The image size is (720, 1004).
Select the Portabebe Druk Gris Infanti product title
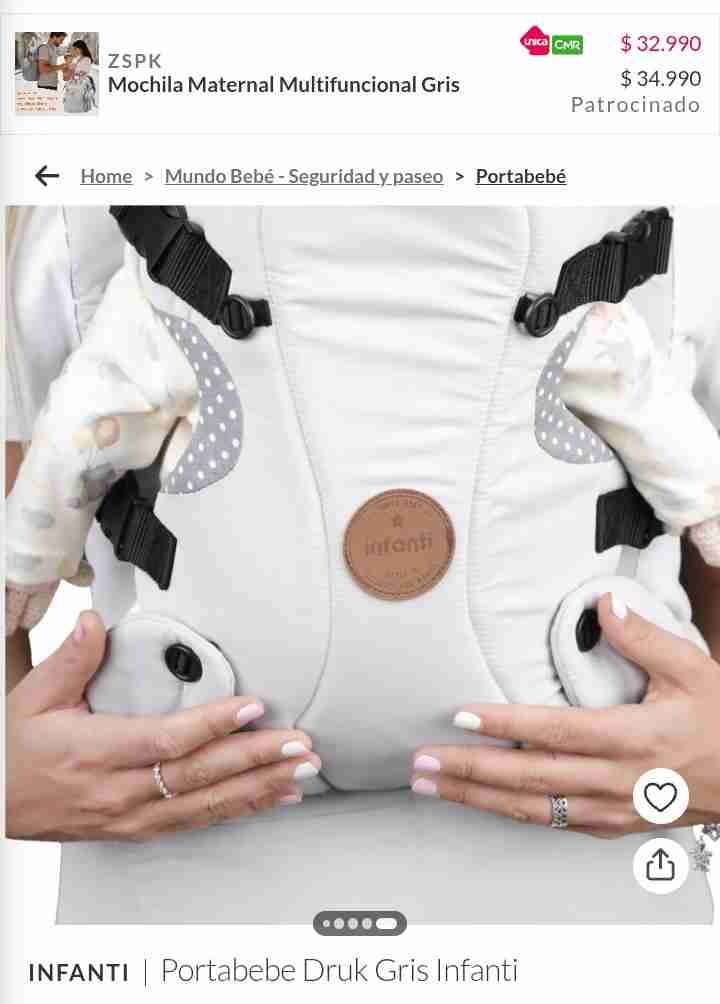pos(340,969)
